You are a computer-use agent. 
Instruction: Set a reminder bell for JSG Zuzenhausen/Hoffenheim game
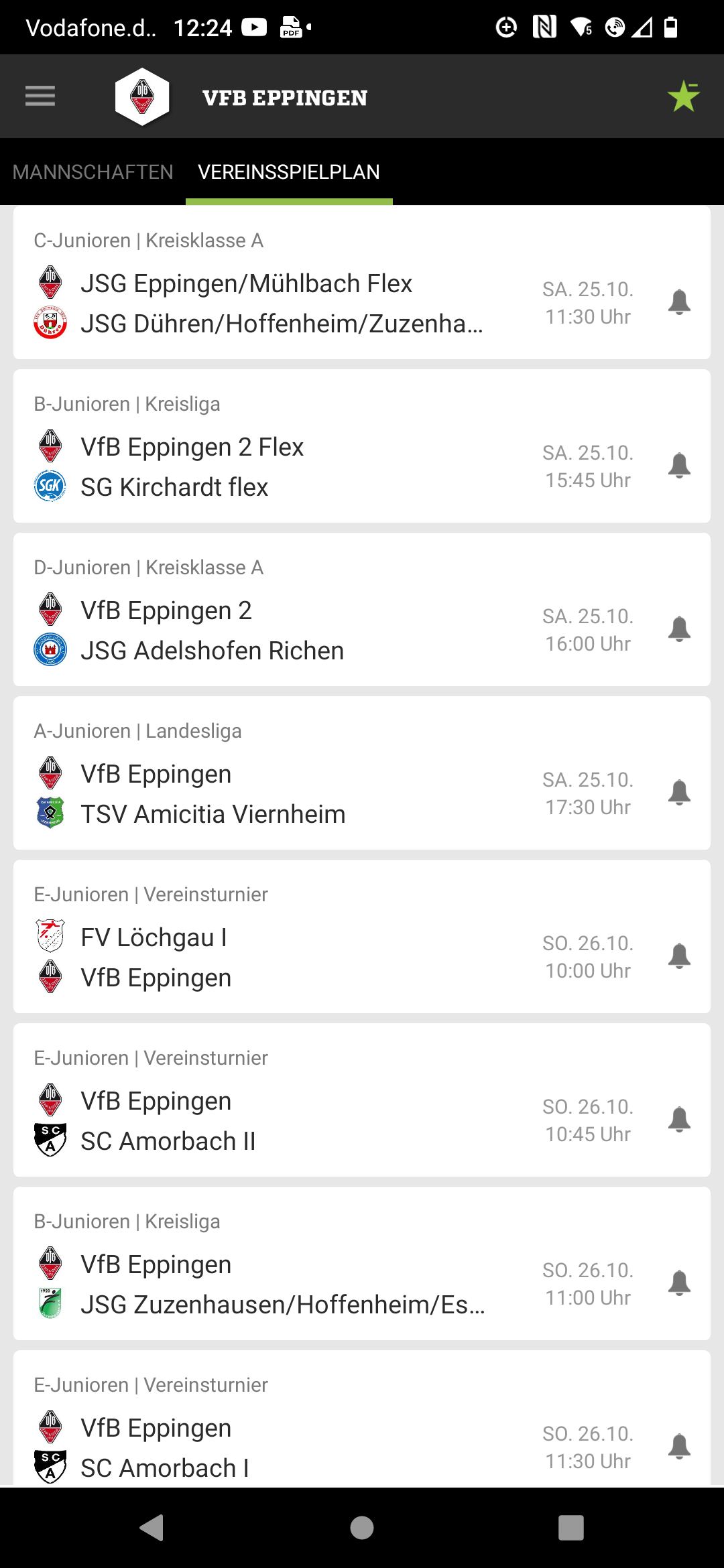679,1283
